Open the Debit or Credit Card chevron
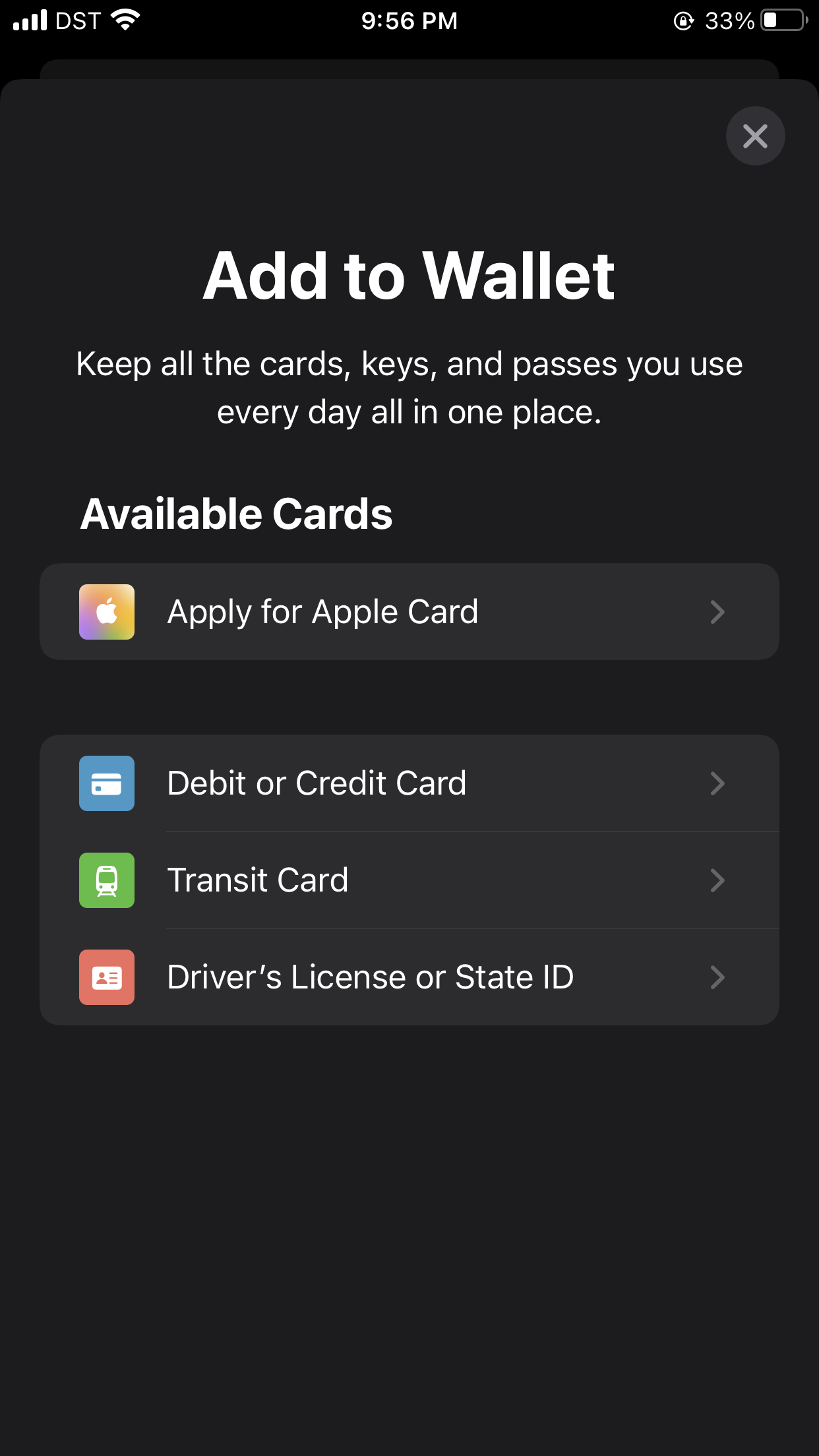 (x=718, y=783)
